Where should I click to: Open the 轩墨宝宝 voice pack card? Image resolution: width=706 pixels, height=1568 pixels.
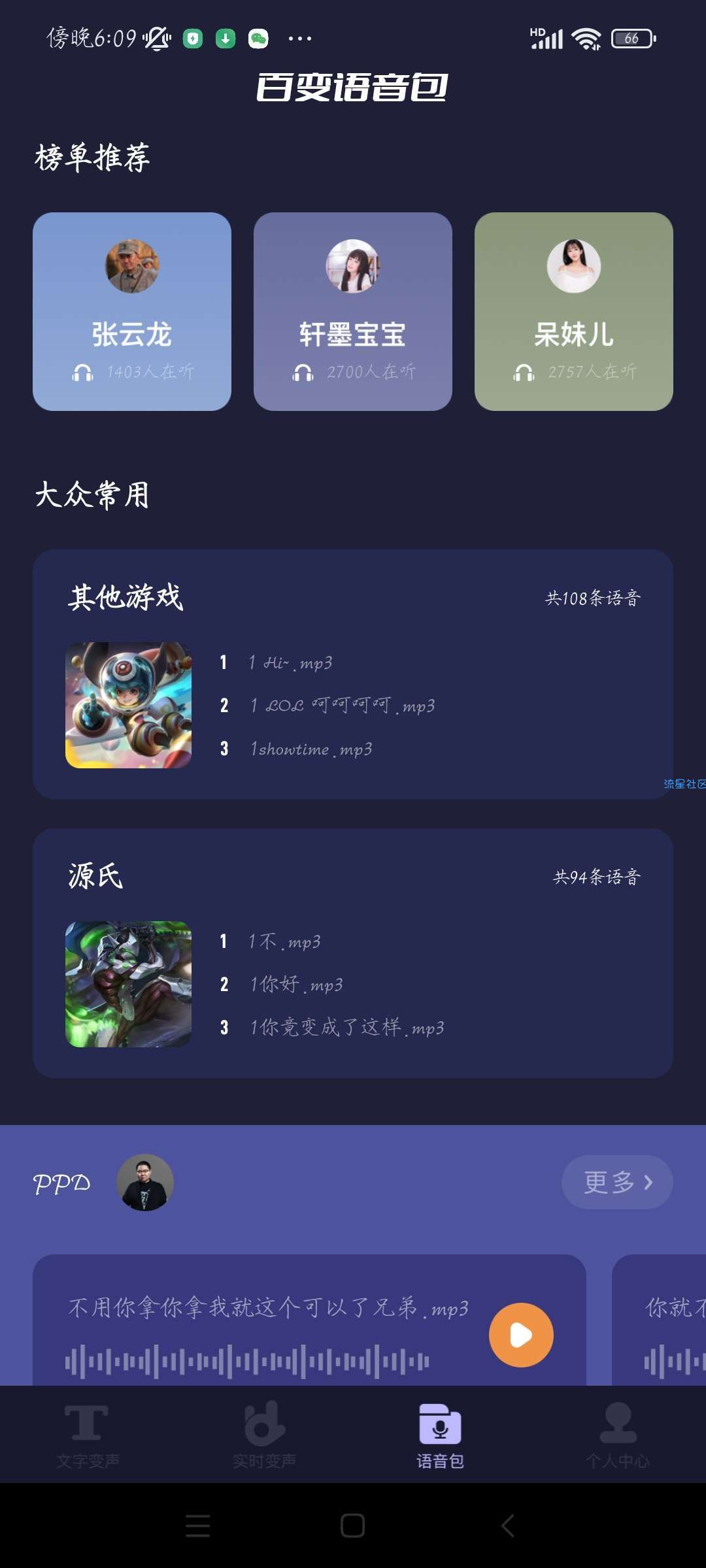click(x=353, y=312)
